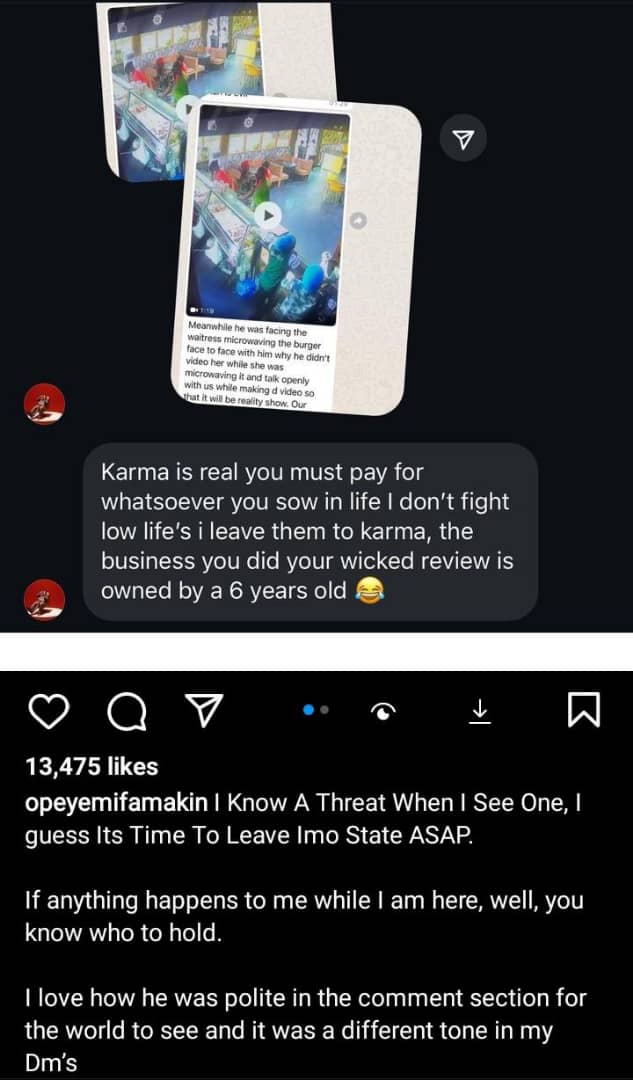Image resolution: width=633 pixels, height=1080 pixels.
Task: Share this post via the paper plane icon
Action: coord(204,711)
